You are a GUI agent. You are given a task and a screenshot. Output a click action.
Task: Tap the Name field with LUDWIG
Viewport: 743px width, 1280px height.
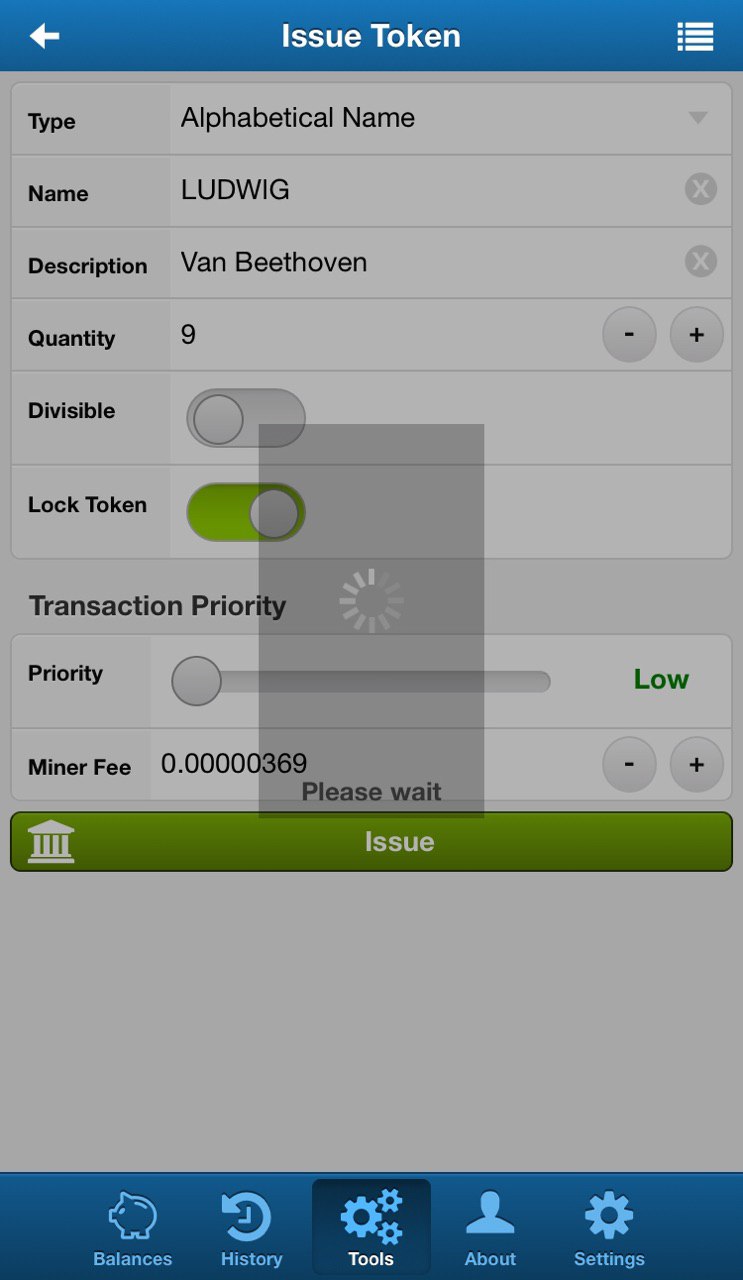(x=425, y=190)
